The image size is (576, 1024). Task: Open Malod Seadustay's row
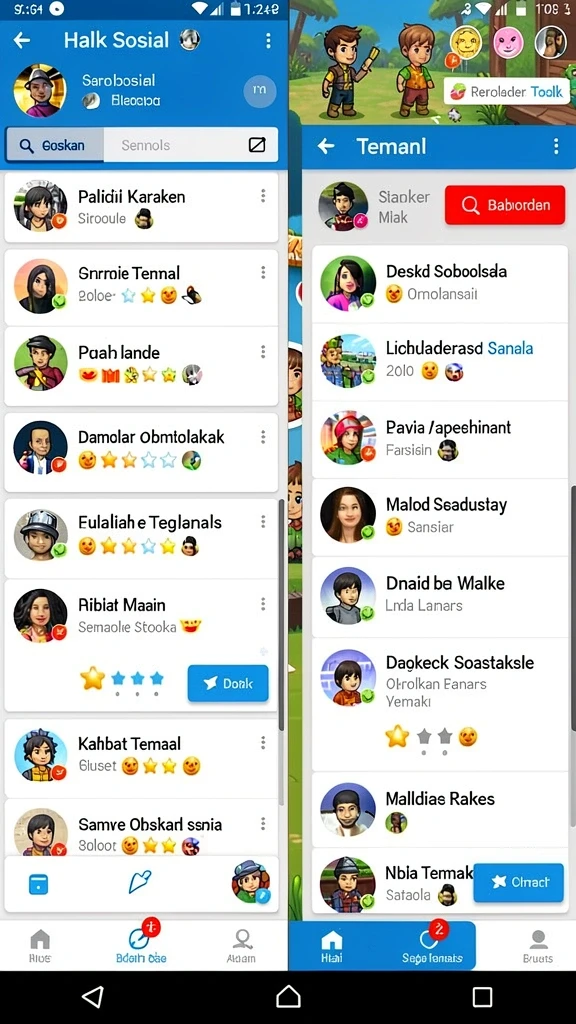(x=440, y=516)
